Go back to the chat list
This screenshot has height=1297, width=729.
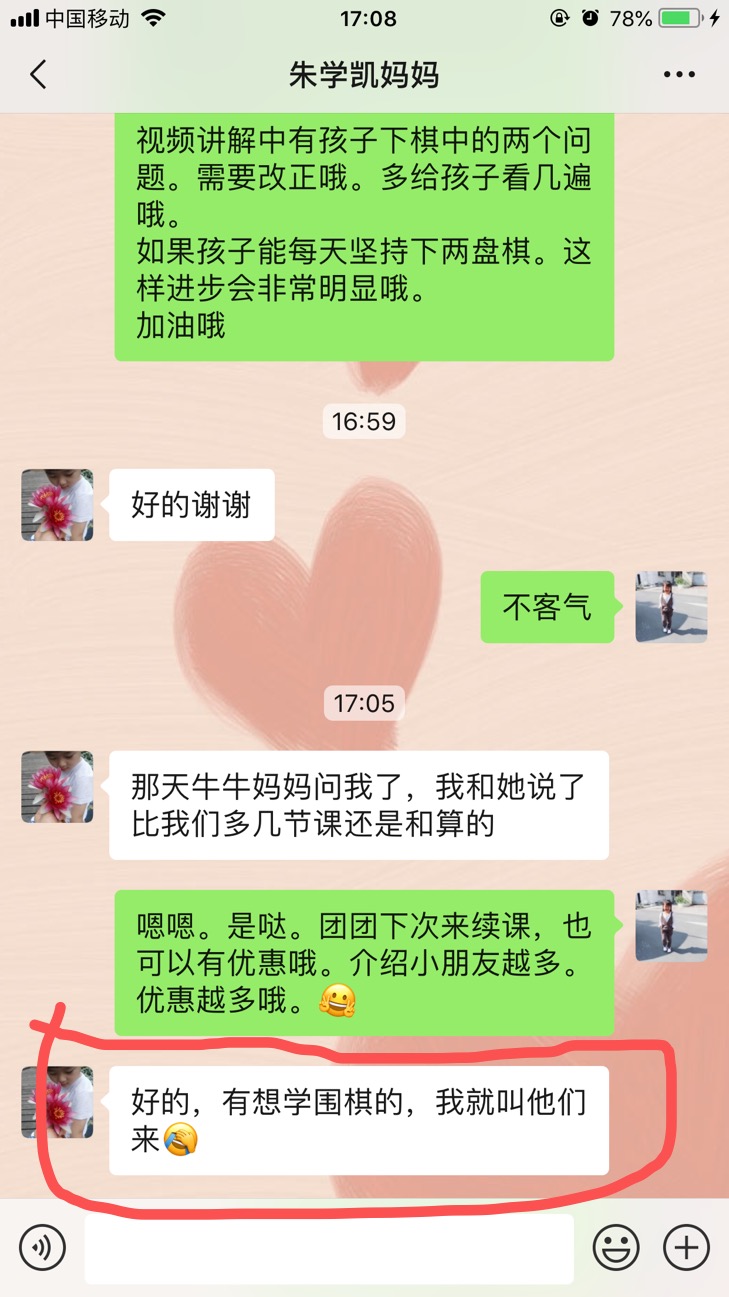pyautogui.click(x=38, y=75)
